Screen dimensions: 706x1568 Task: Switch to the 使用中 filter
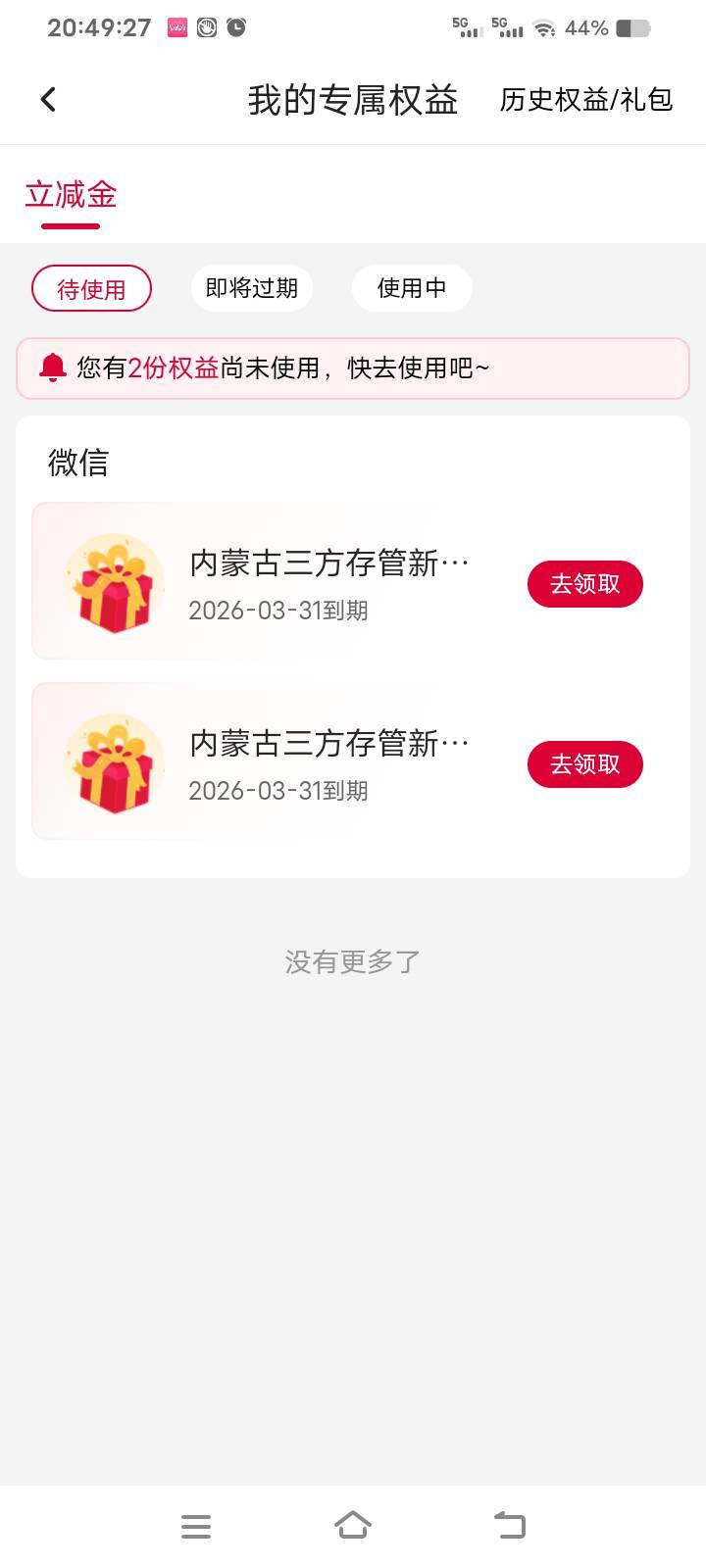pyautogui.click(x=412, y=288)
